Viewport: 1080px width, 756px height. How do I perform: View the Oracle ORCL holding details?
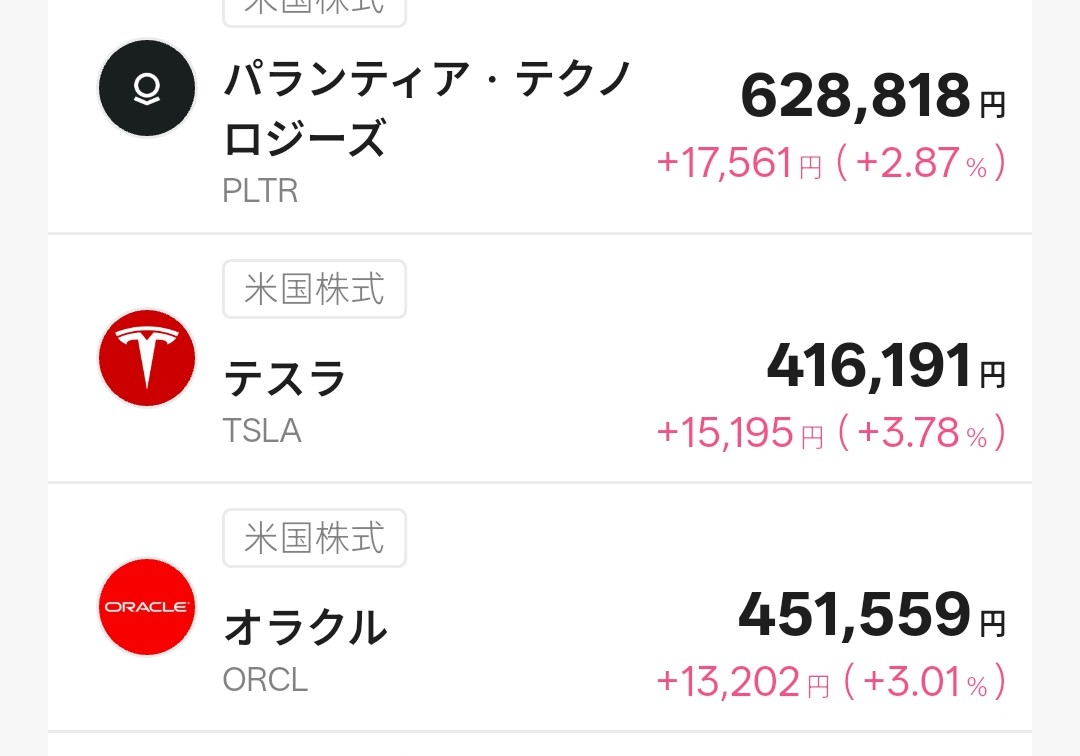(306, 628)
